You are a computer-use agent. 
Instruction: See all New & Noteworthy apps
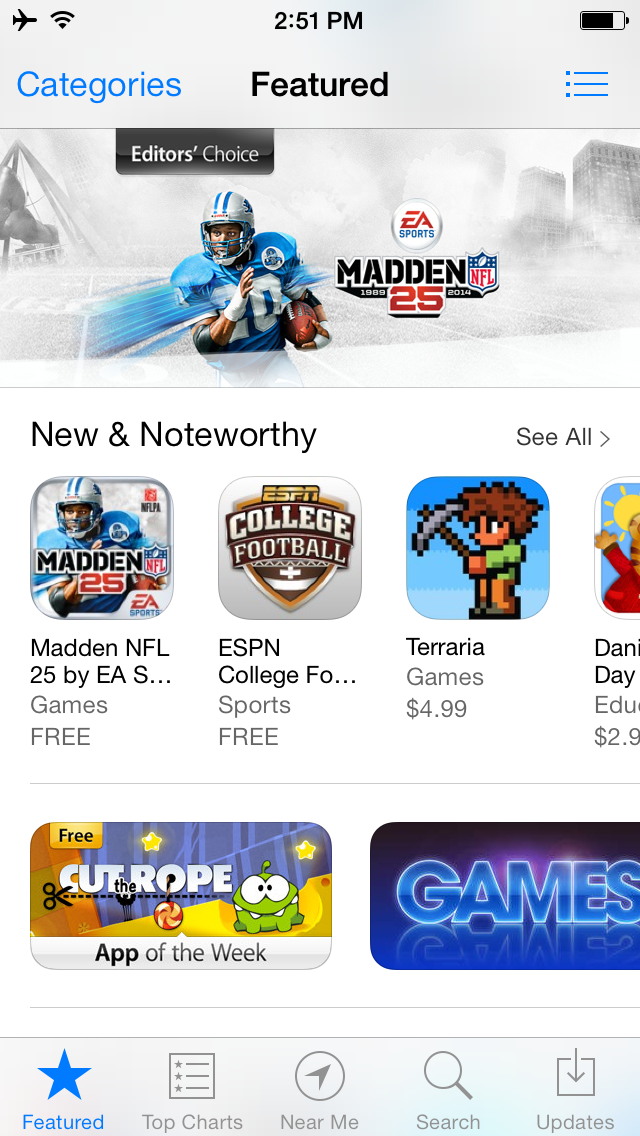(562, 437)
